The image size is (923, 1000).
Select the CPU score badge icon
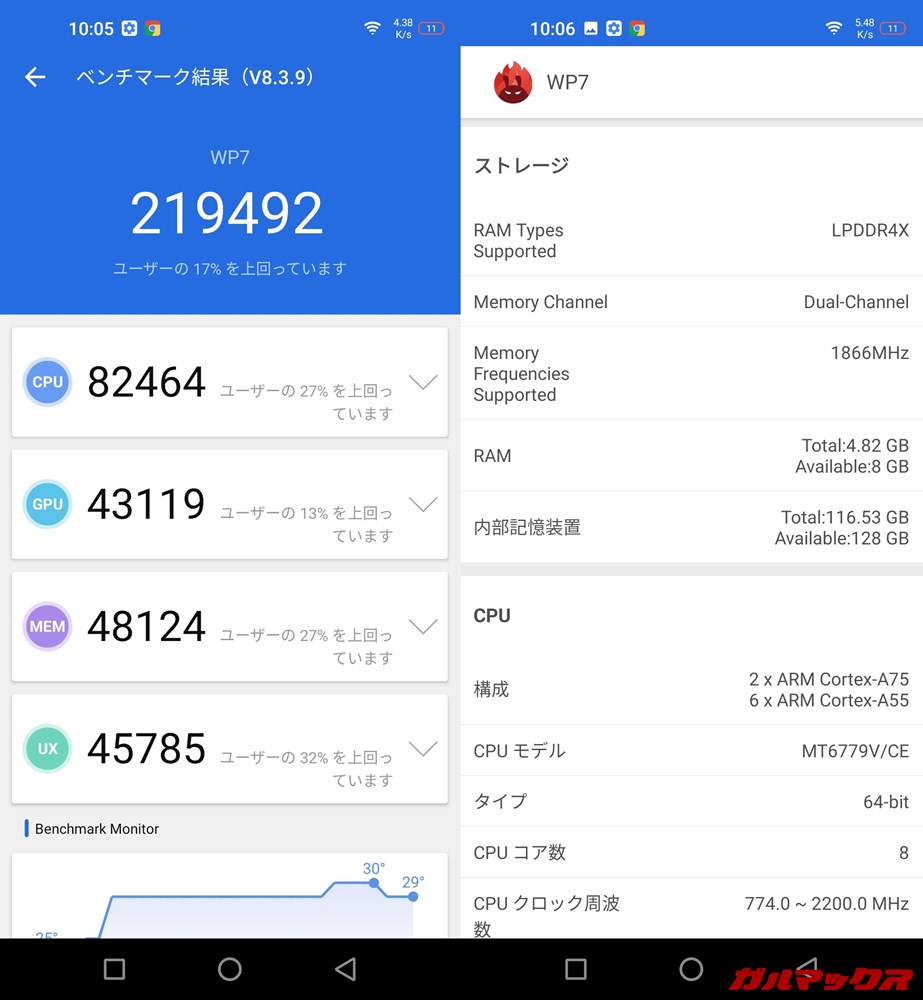pyautogui.click(x=47, y=382)
